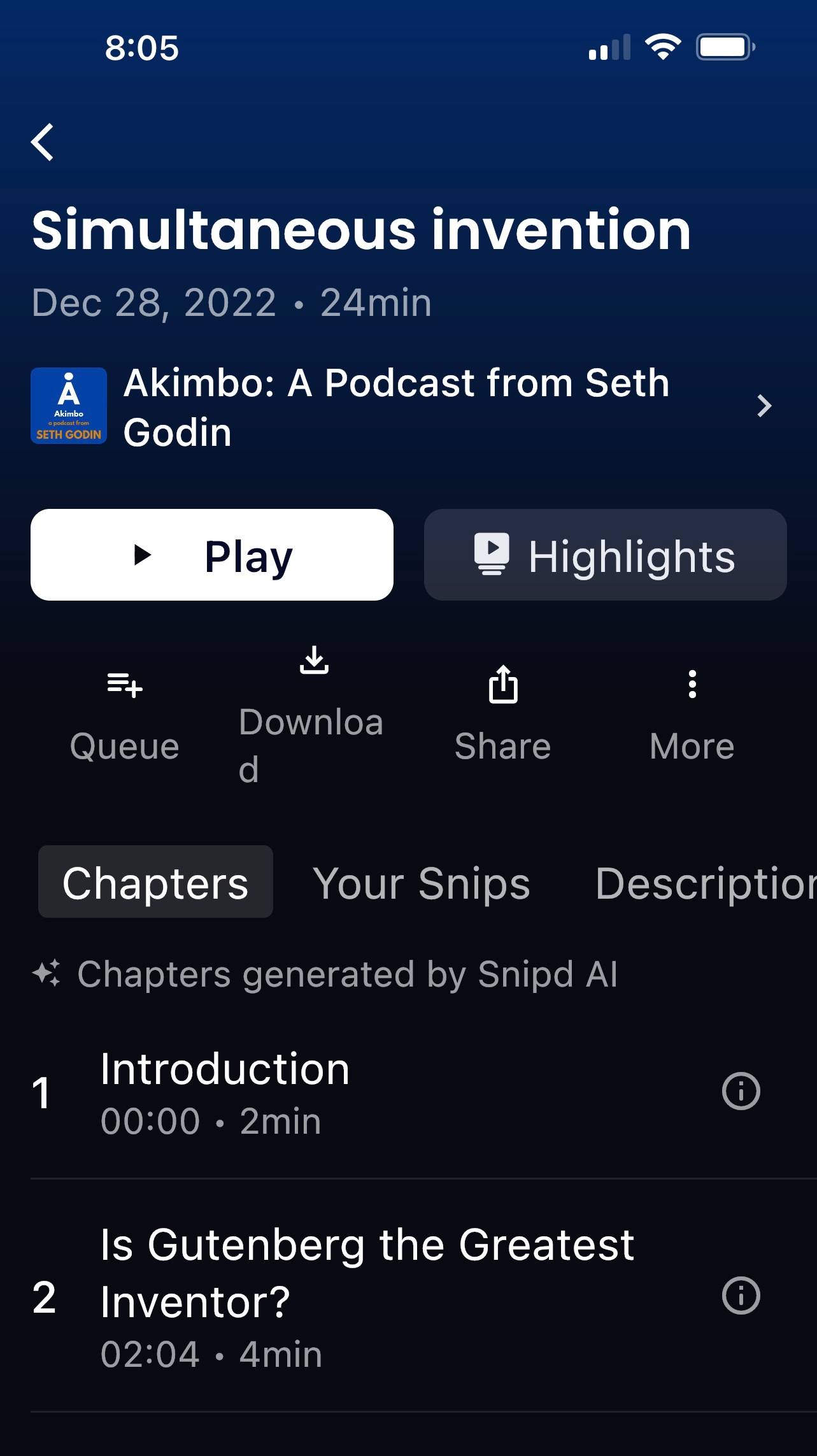Go back using the top arrow
The image size is (817, 1456).
click(43, 141)
